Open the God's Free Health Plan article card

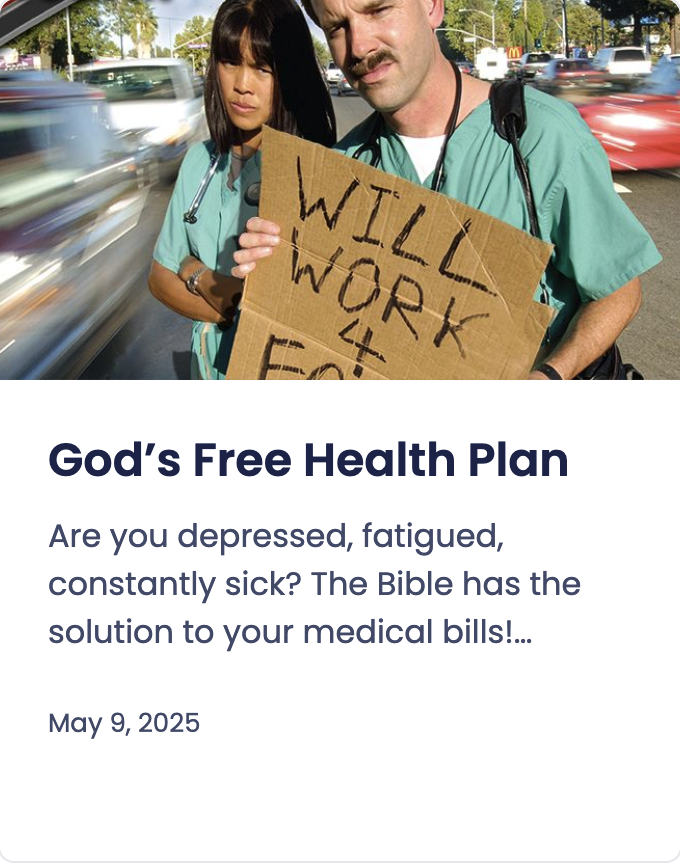(308, 461)
